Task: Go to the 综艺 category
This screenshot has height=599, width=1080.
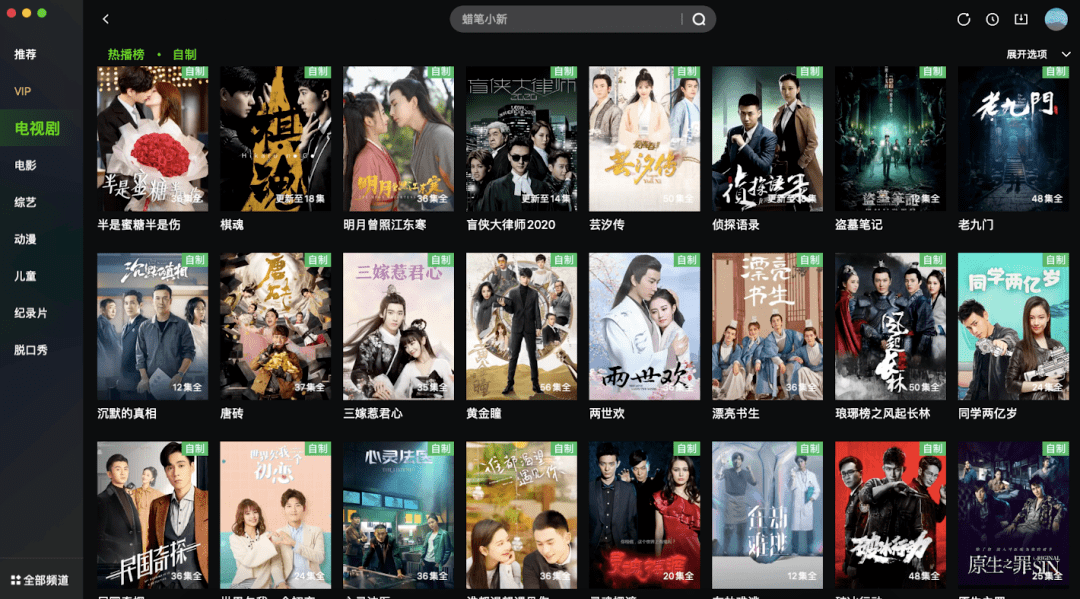Action: [25, 202]
